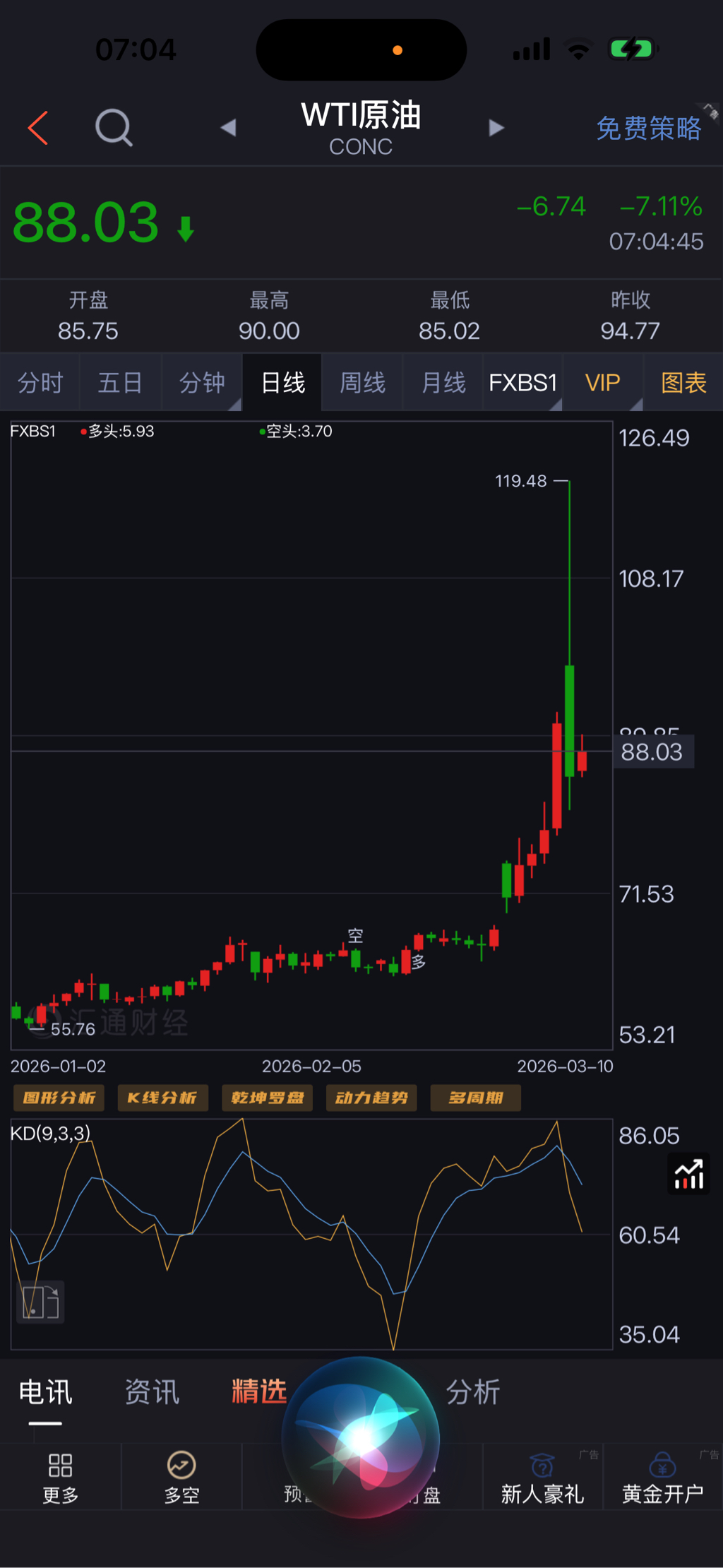
Task: Switch to the 周线 chart tab
Action: tap(362, 383)
